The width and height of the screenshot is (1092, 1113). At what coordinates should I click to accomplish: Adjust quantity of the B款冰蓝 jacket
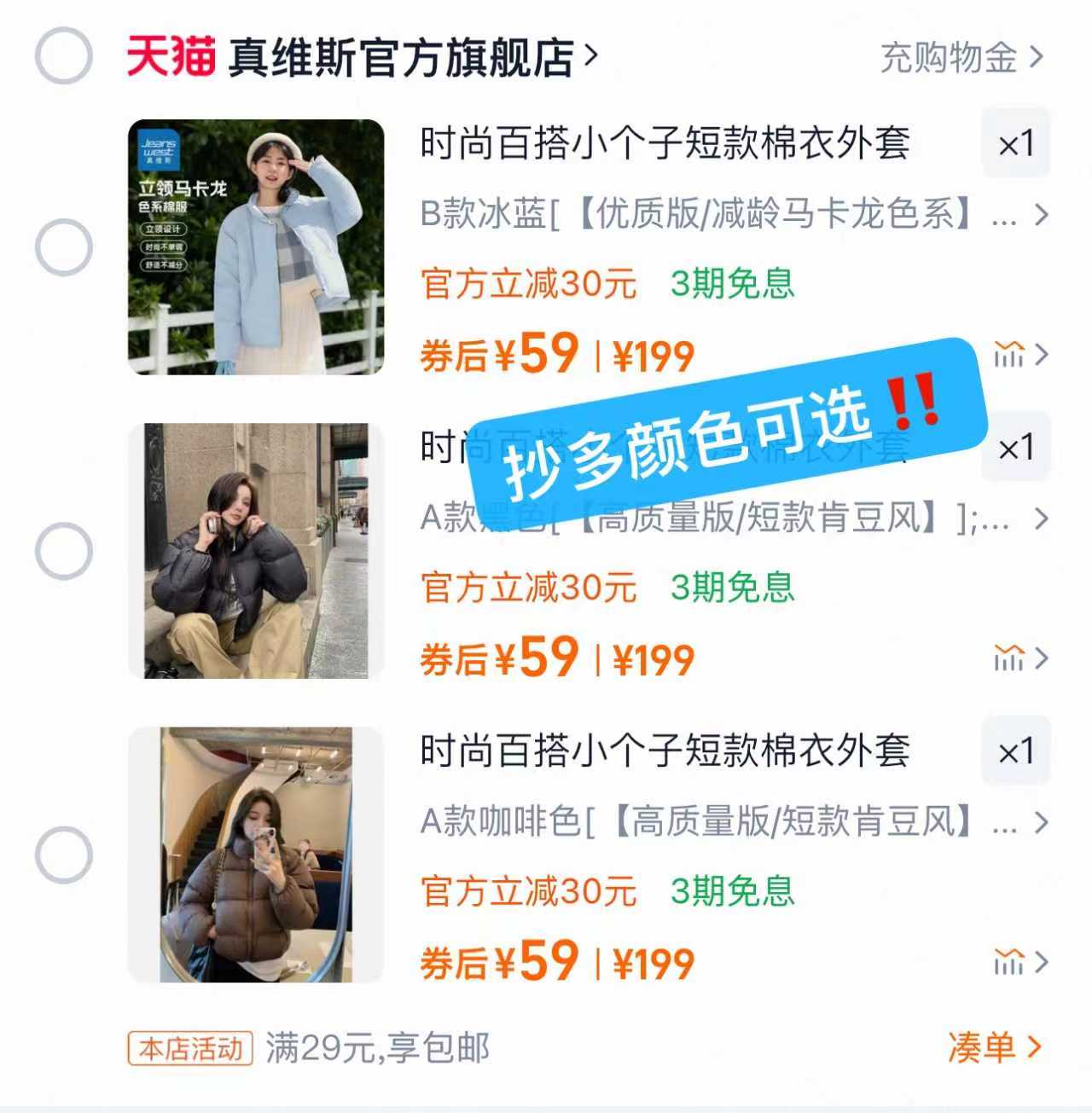tap(1015, 144)
